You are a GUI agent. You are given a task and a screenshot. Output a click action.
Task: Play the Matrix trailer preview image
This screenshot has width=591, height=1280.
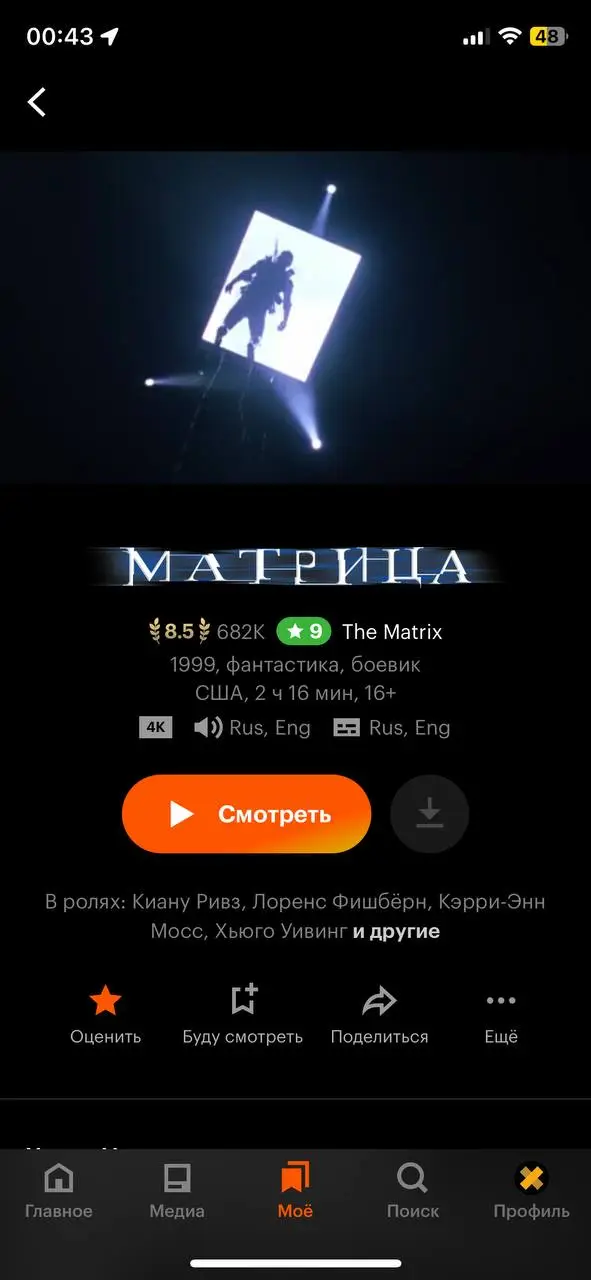pyautogui.click(x=295, y=318)
